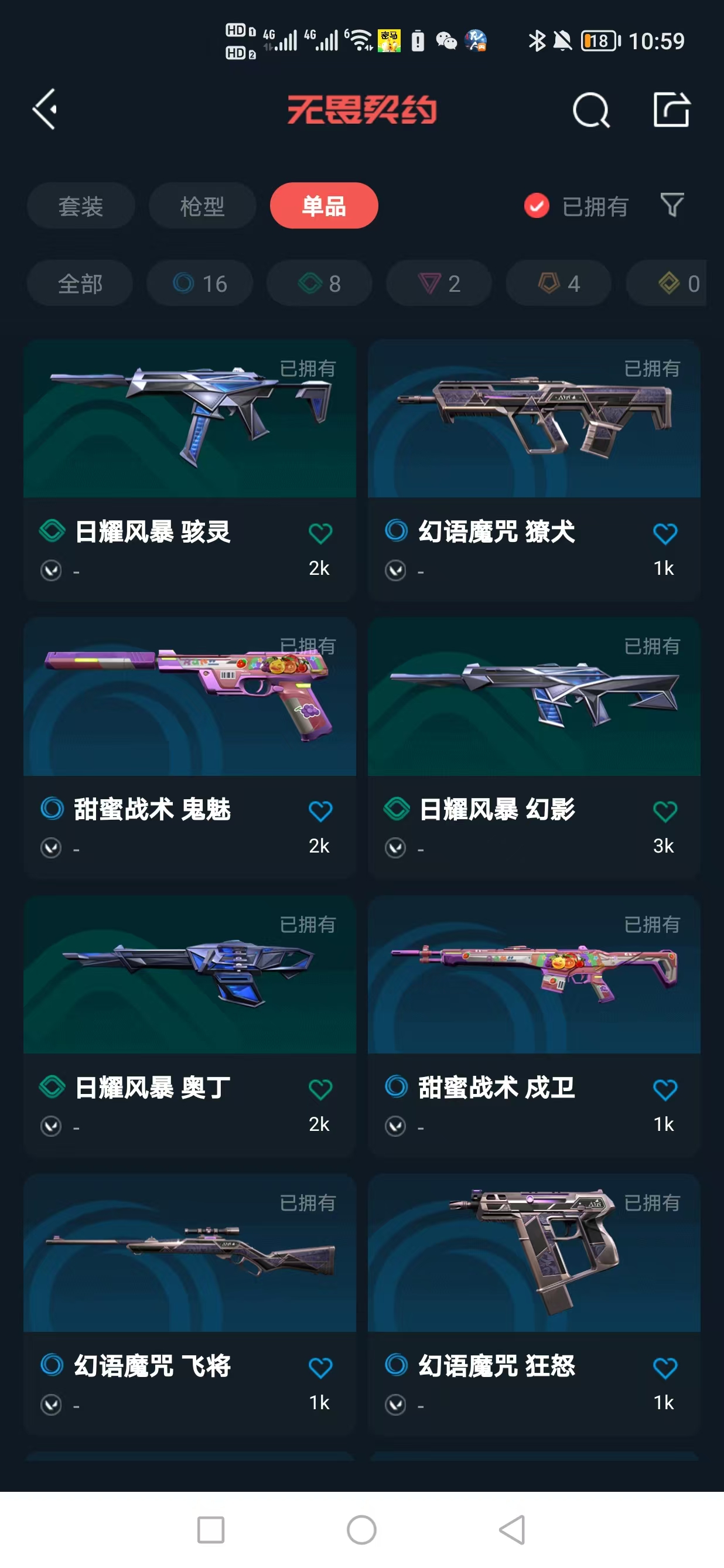Filter by the blue tier chip showing 16
Viewport: 724px width, 1568px height.
click(200, 284)
